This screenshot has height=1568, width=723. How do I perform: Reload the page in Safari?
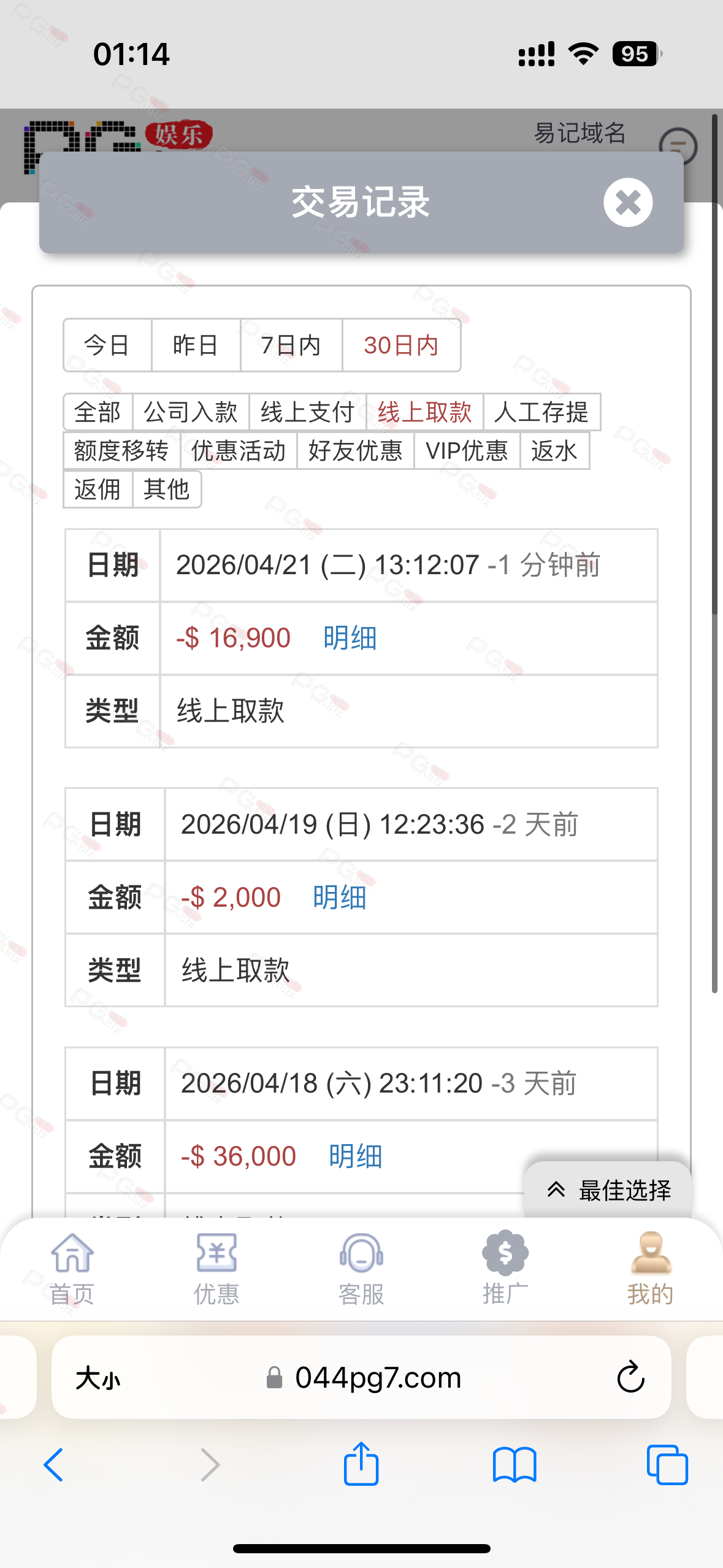(630, 1378)
